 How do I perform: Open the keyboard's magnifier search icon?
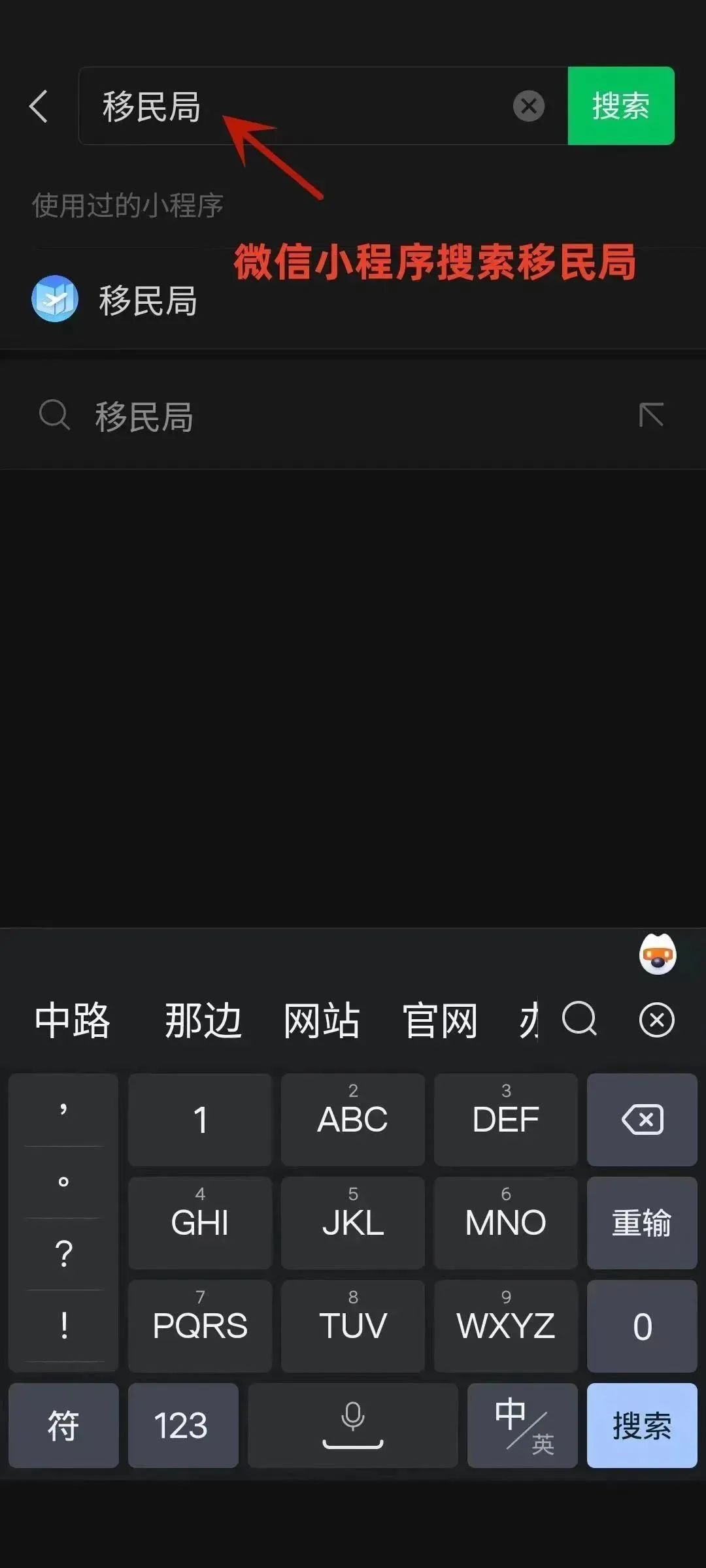[x=580, y=1019]
